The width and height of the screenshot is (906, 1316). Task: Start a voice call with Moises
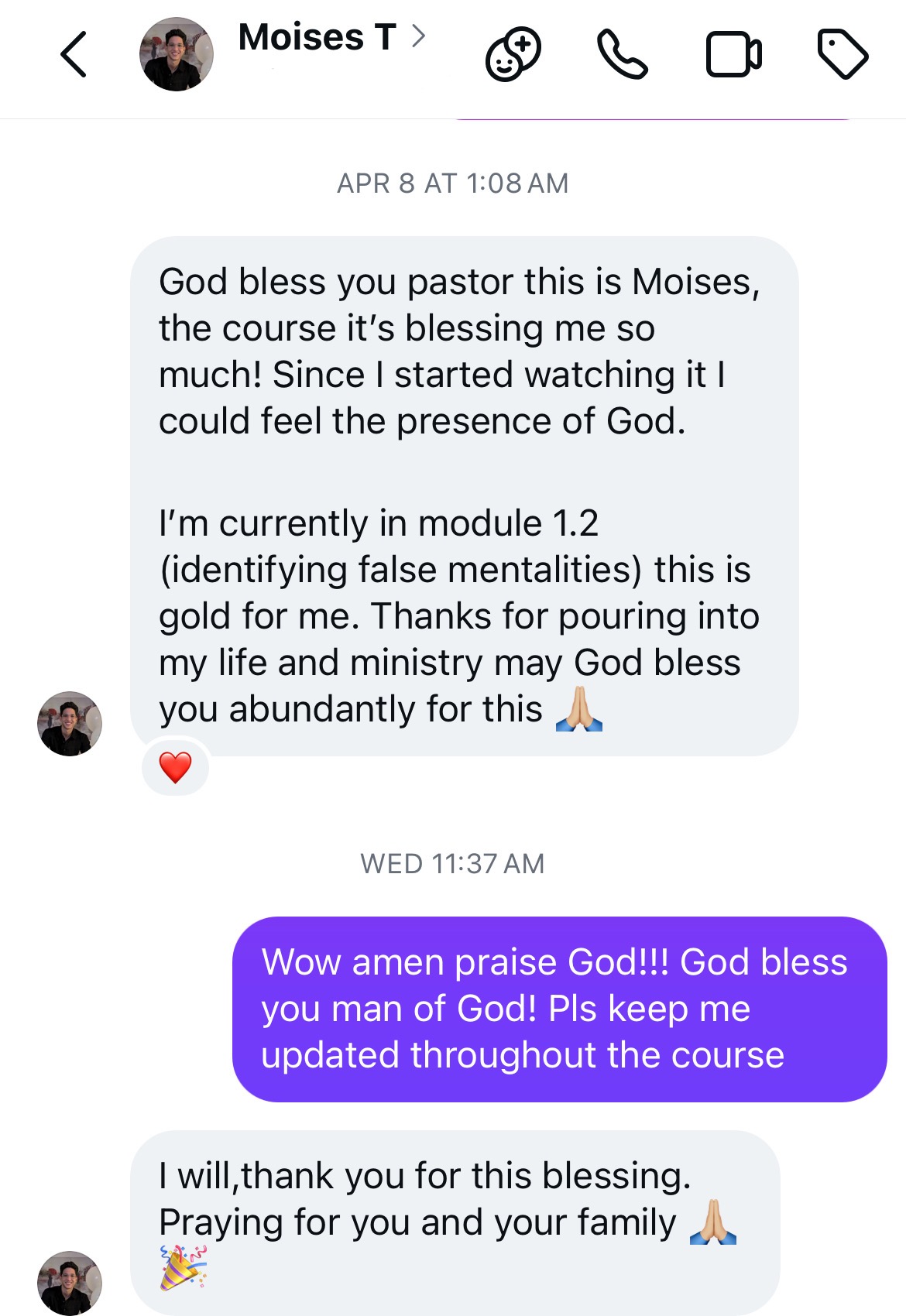click(x=622, y=54)
